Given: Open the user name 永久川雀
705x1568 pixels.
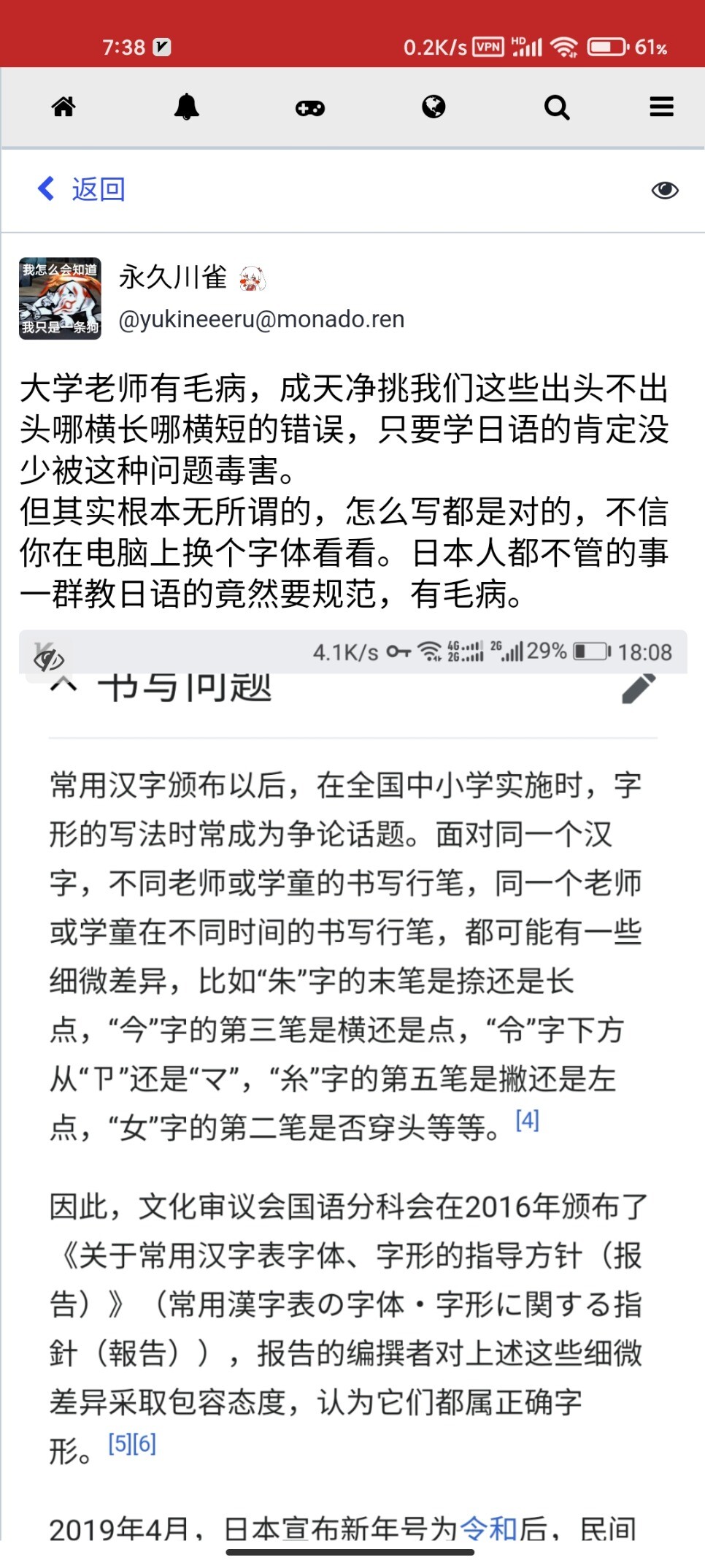Looking at the screenshot, I should tap(174, 278).
